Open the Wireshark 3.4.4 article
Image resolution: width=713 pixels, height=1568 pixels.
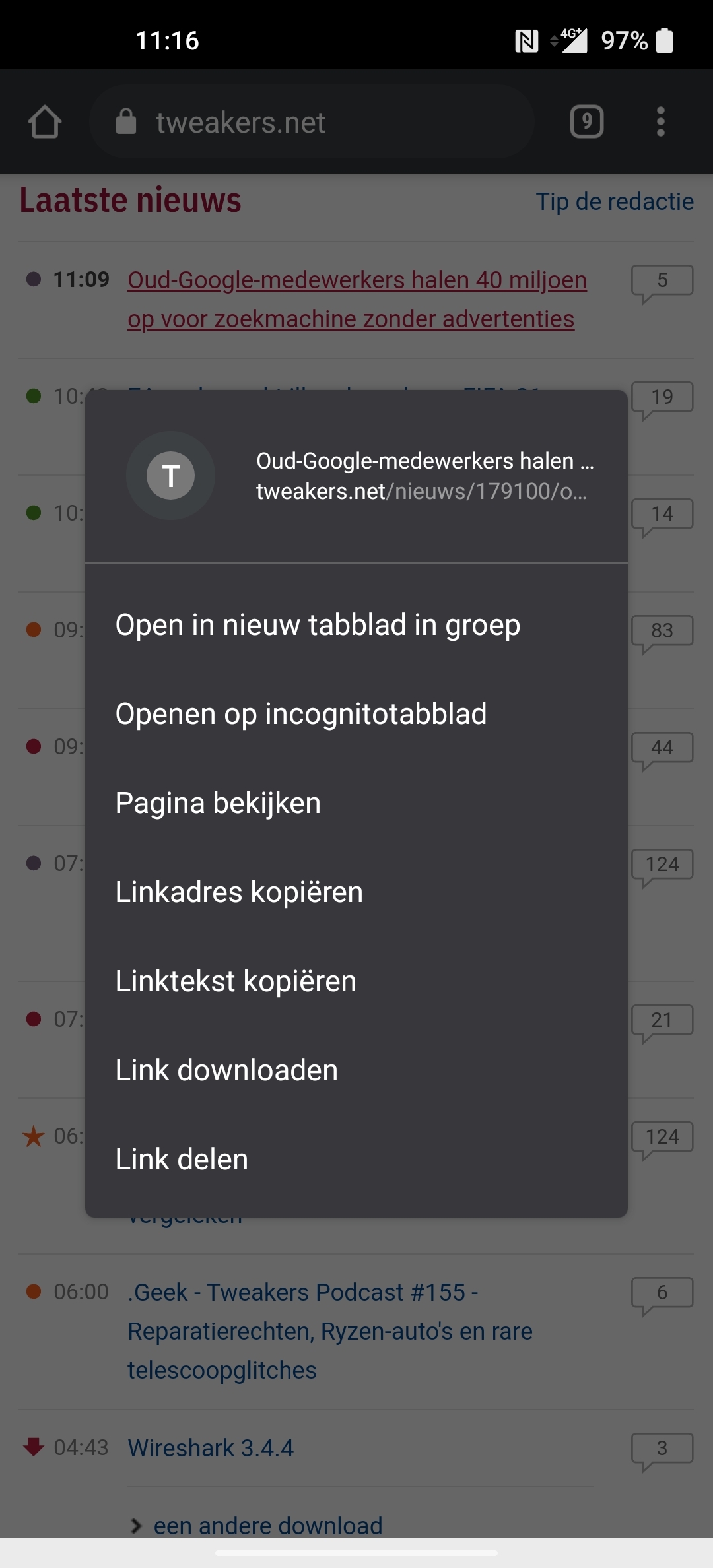pyautogui.click(x=211, y=1448)
